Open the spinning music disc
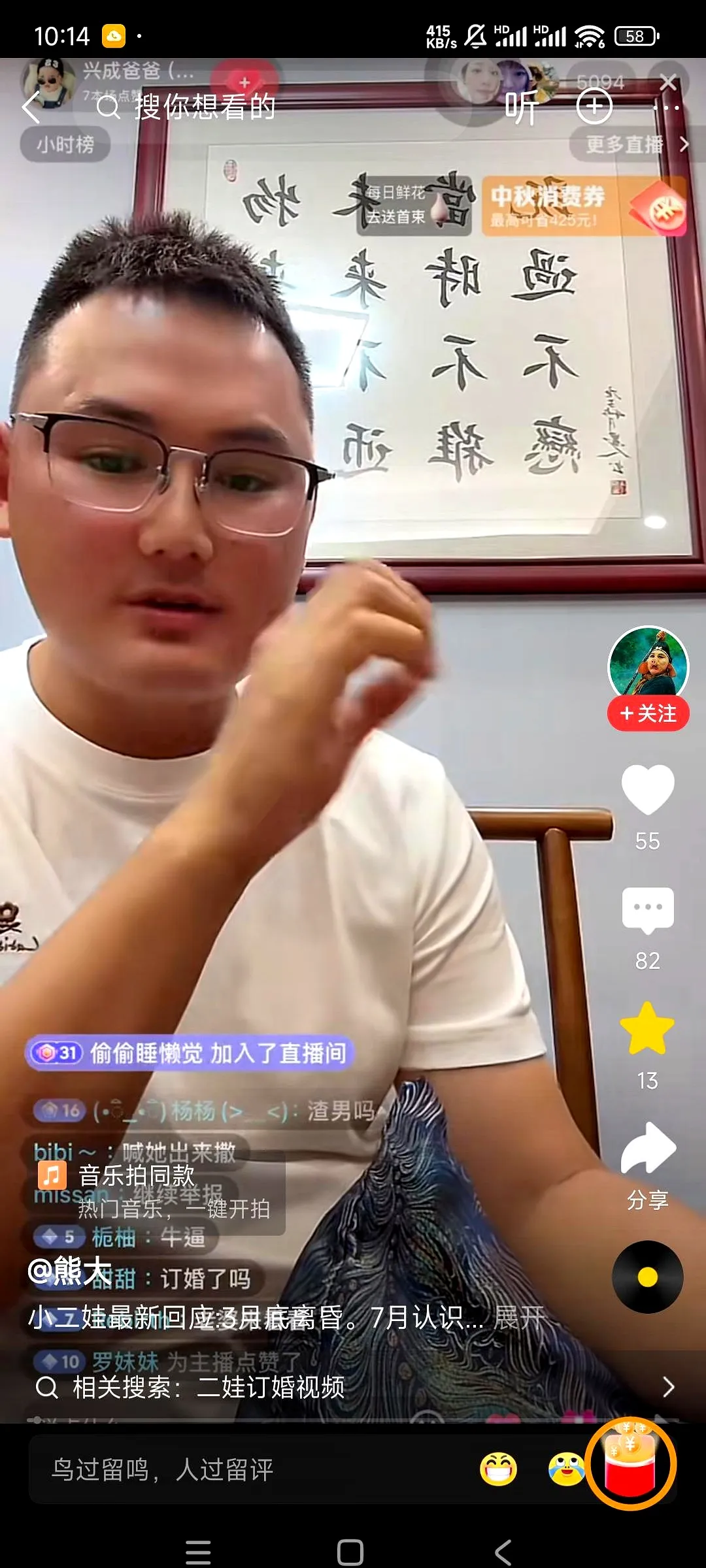The height and width of the screenshot is (1568, 706). [647, 1277]
